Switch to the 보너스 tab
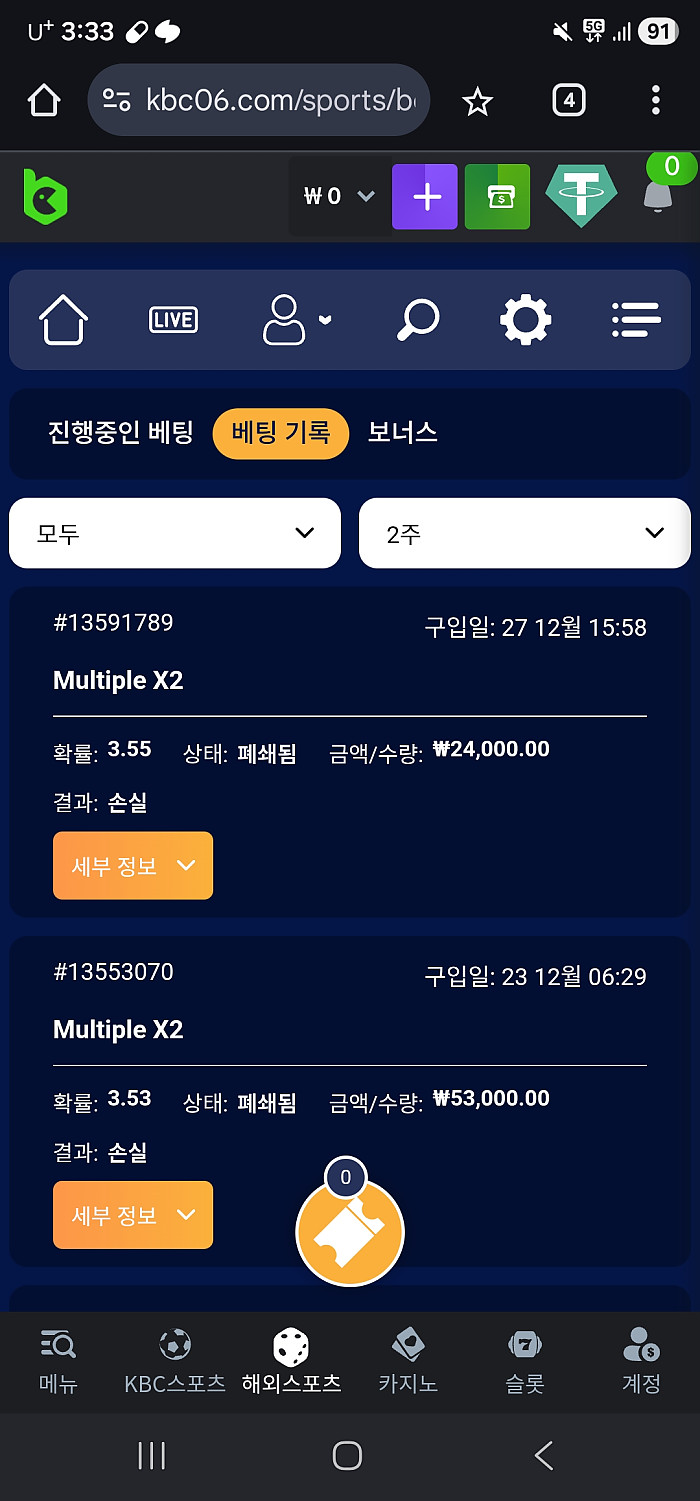700x1501 pixels. [x=403, y=433]
